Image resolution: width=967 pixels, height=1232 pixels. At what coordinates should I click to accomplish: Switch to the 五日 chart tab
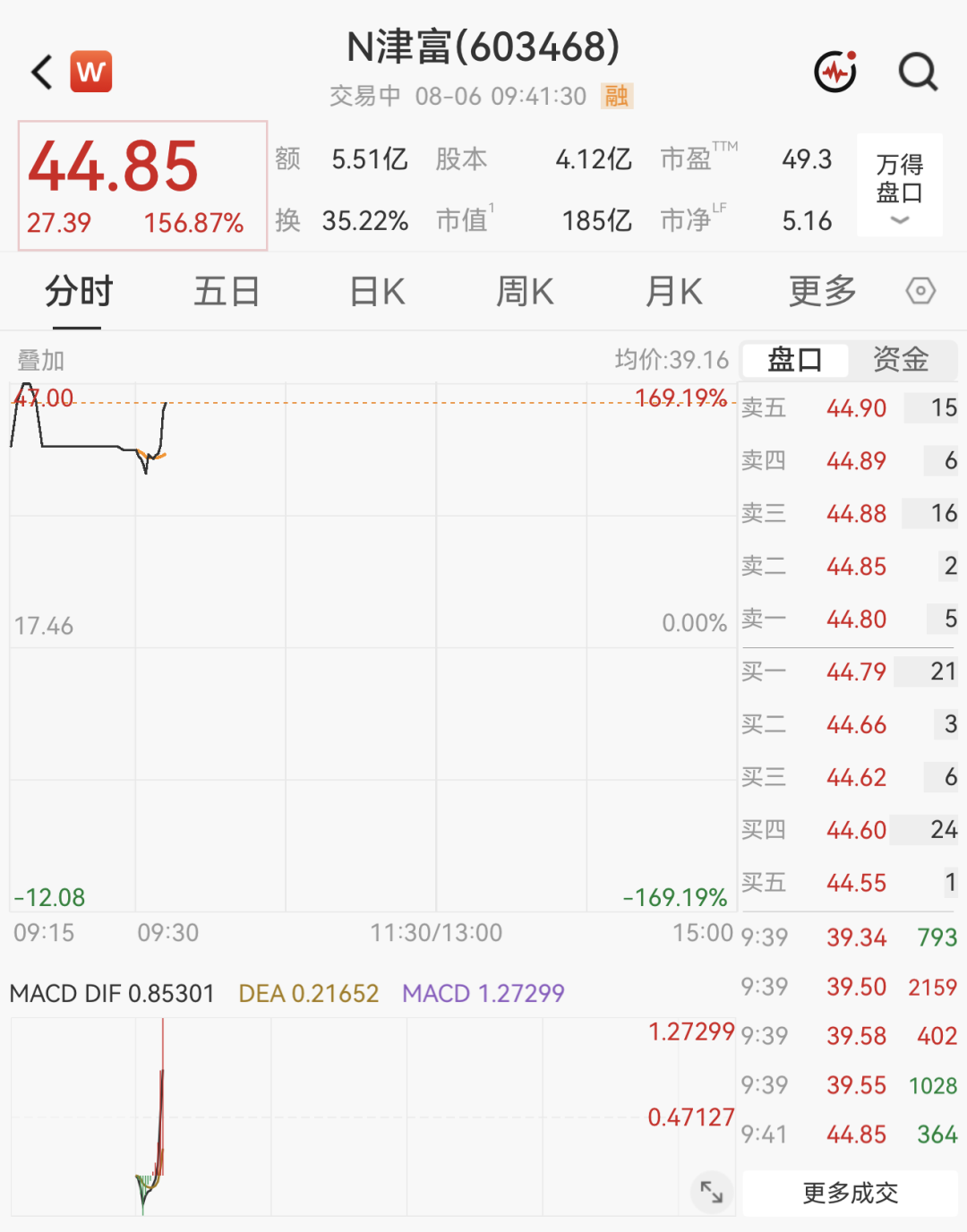point(227,292)
